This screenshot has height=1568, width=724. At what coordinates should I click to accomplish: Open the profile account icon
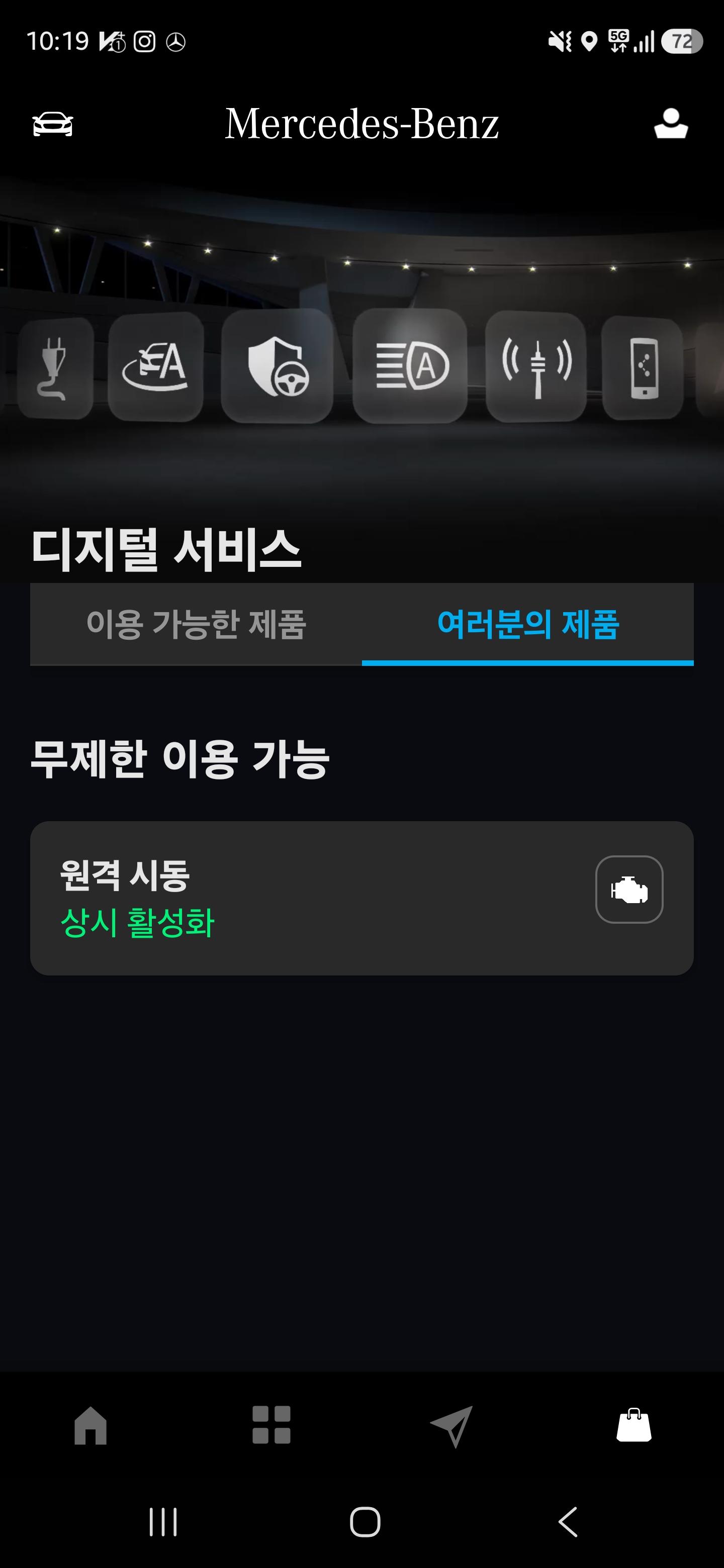[x=671, y=124]
